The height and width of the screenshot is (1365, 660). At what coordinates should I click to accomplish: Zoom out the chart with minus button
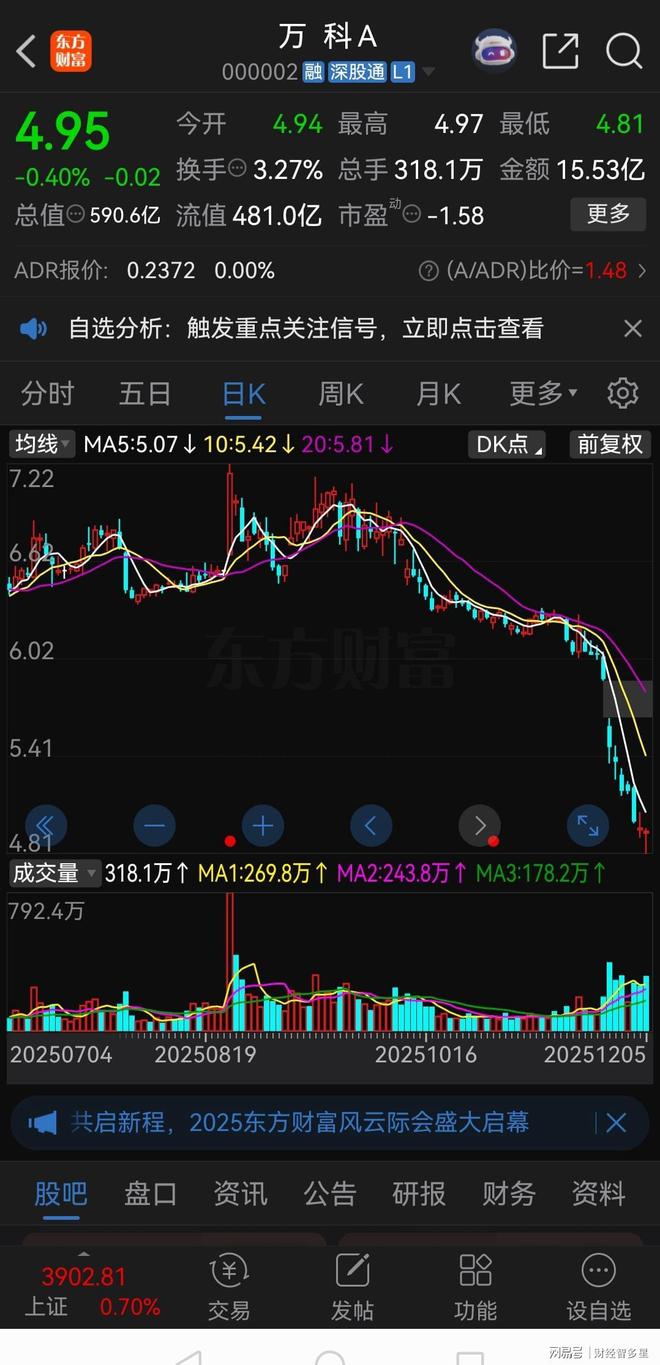155,826
